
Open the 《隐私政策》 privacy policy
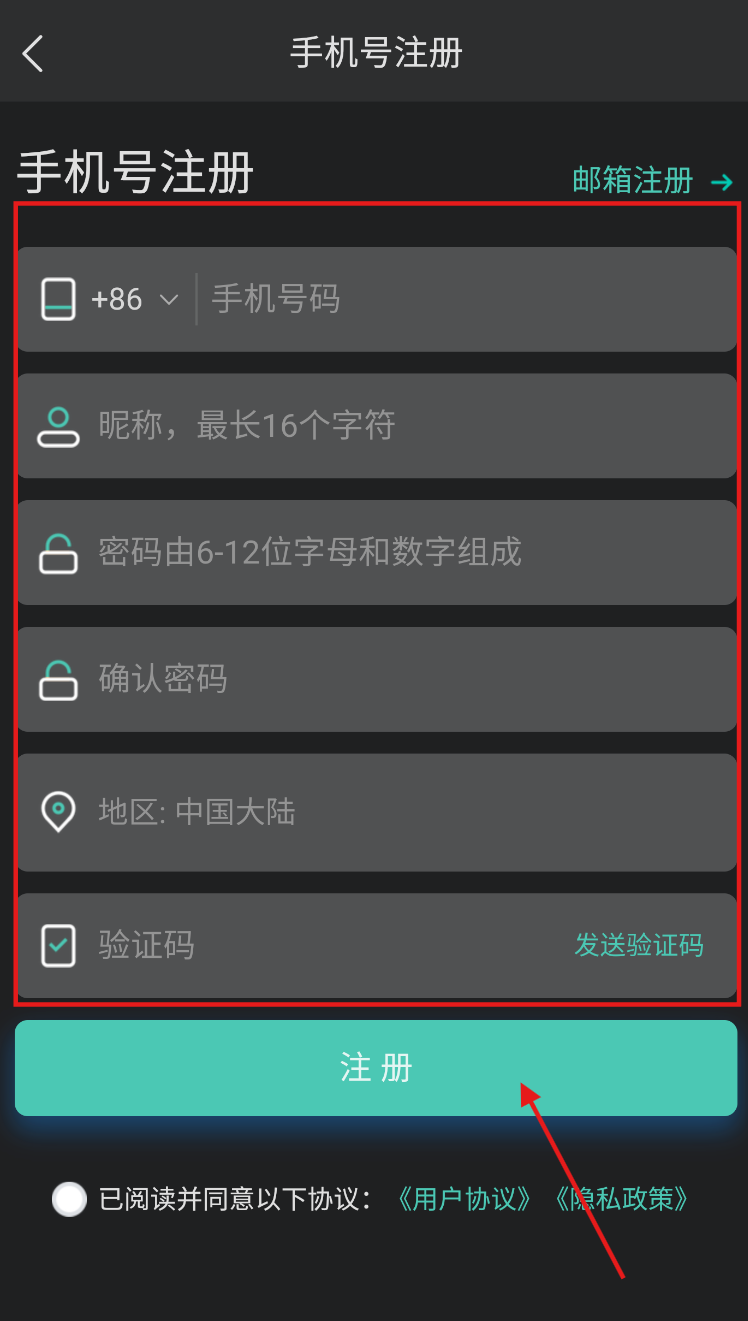click(621, 1199)
